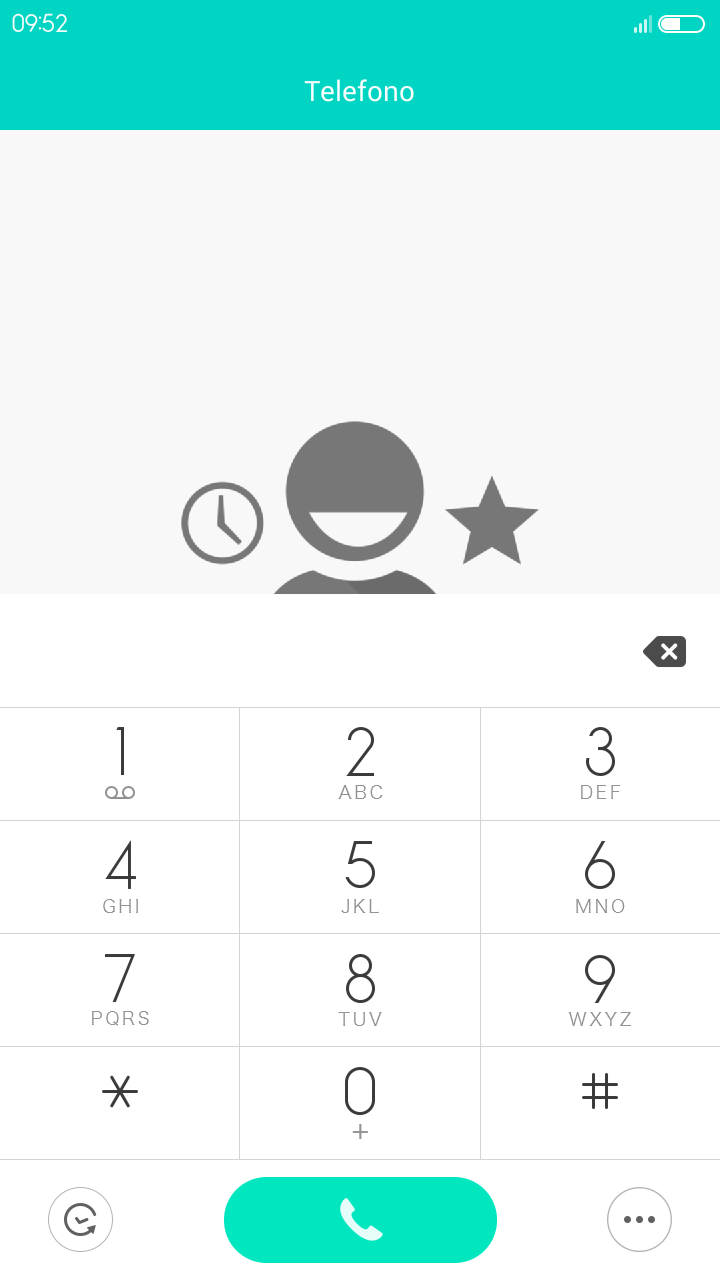Delete the last digit with backspace
The height and width of the screenshot is (1280, 720).
[x=665, y=652]
